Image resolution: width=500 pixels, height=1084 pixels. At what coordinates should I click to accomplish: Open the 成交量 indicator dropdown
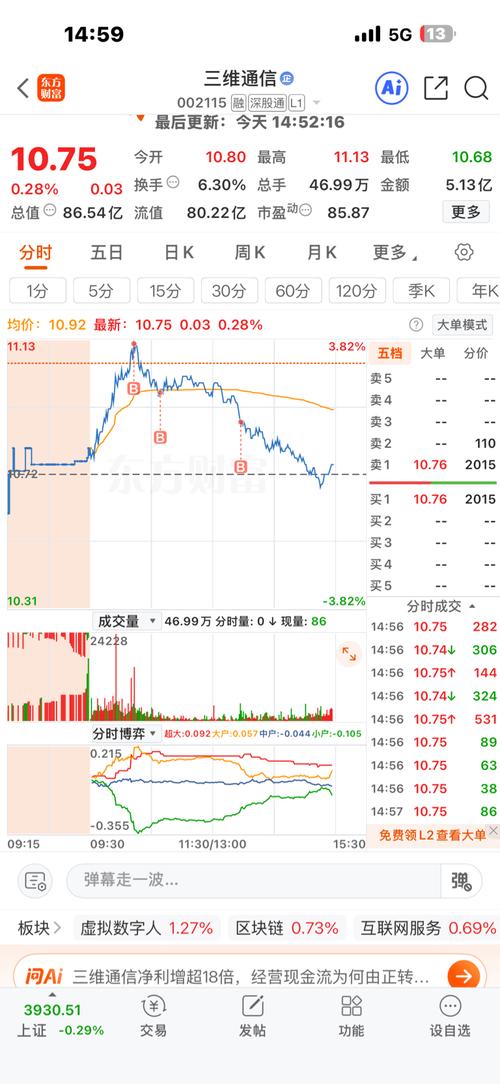pyautogui.click(x=125, y=621)
